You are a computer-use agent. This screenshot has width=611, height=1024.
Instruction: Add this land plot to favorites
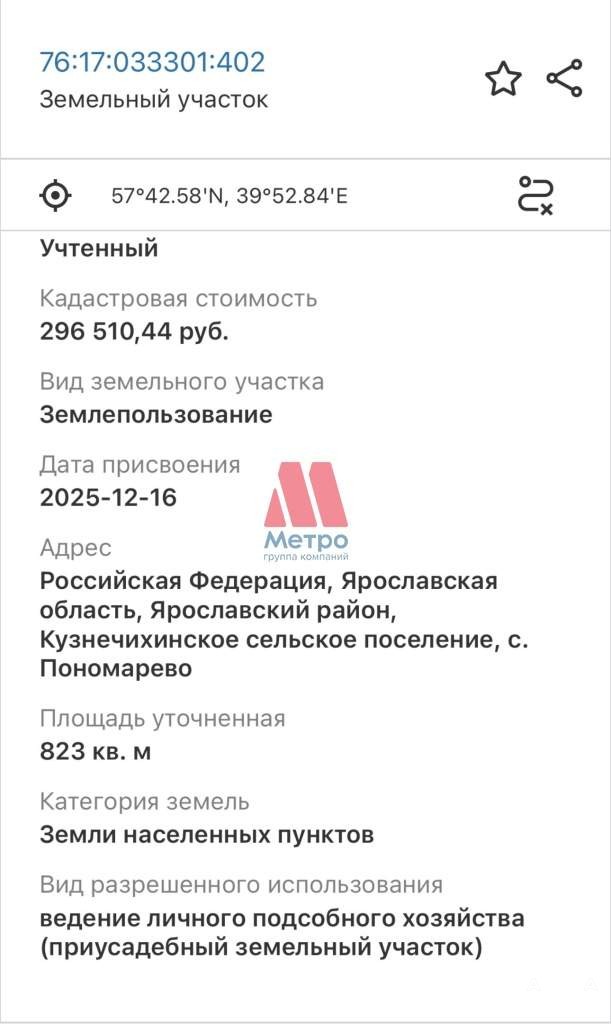tap(503, 79)
